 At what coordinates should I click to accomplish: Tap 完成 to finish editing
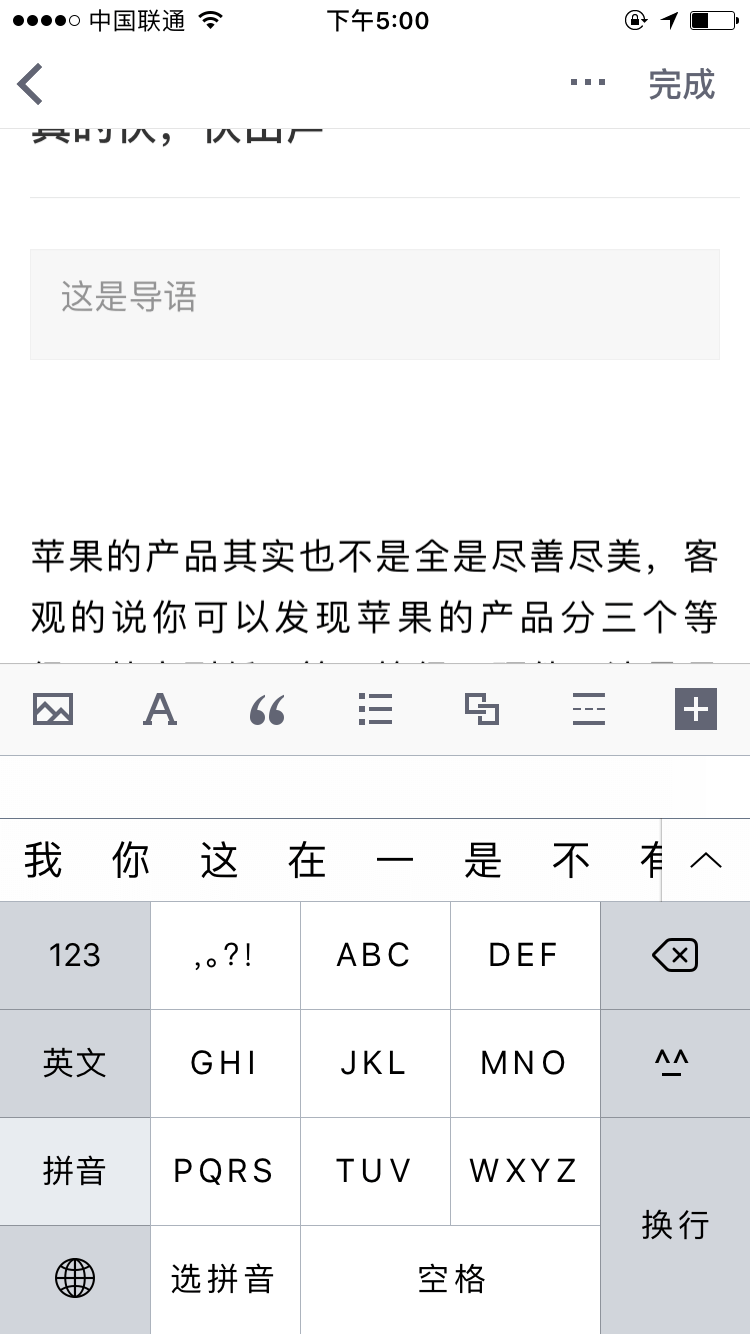click(x=682, y=84)
